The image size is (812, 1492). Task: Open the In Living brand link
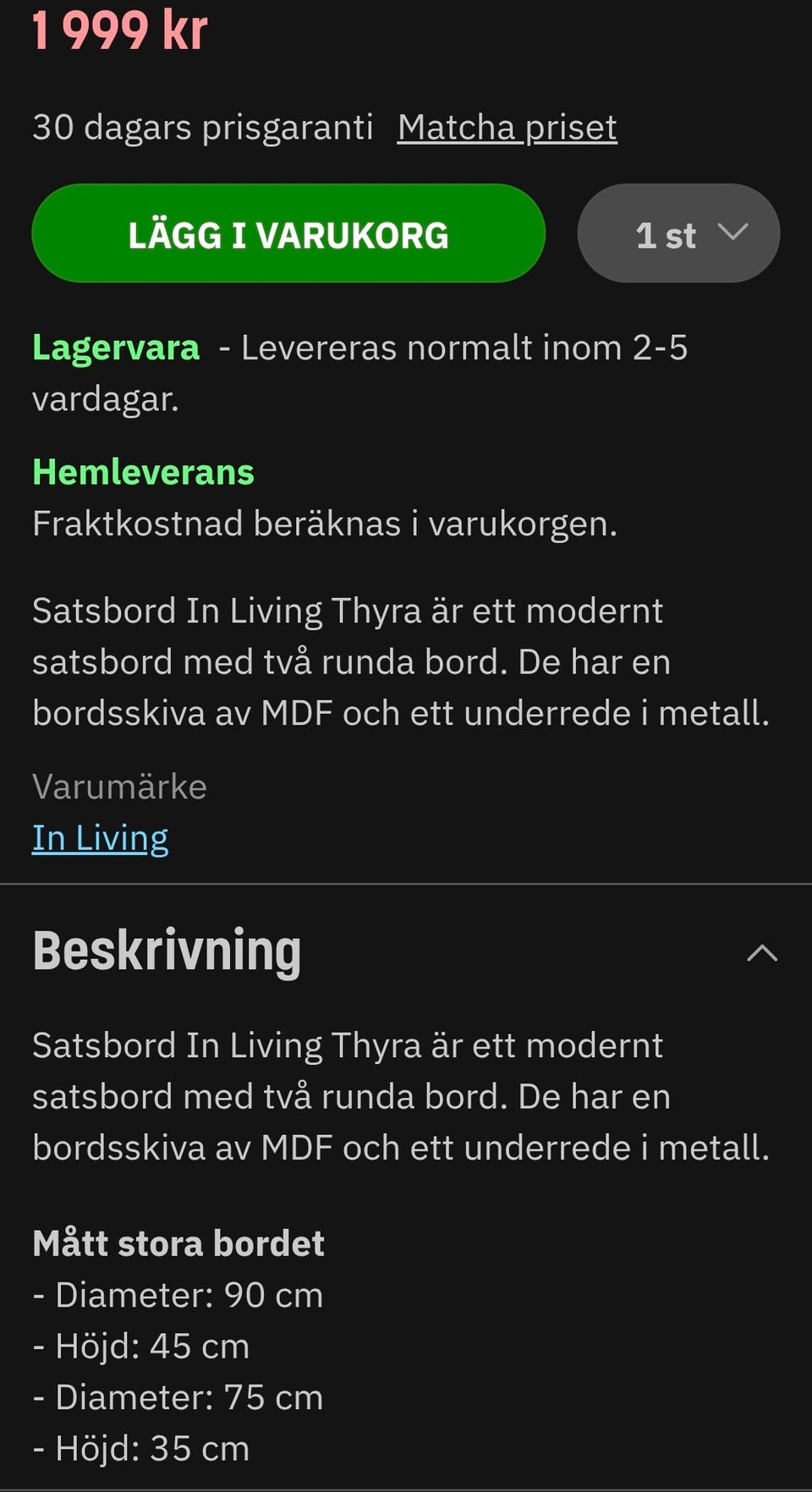click(100, 838)
